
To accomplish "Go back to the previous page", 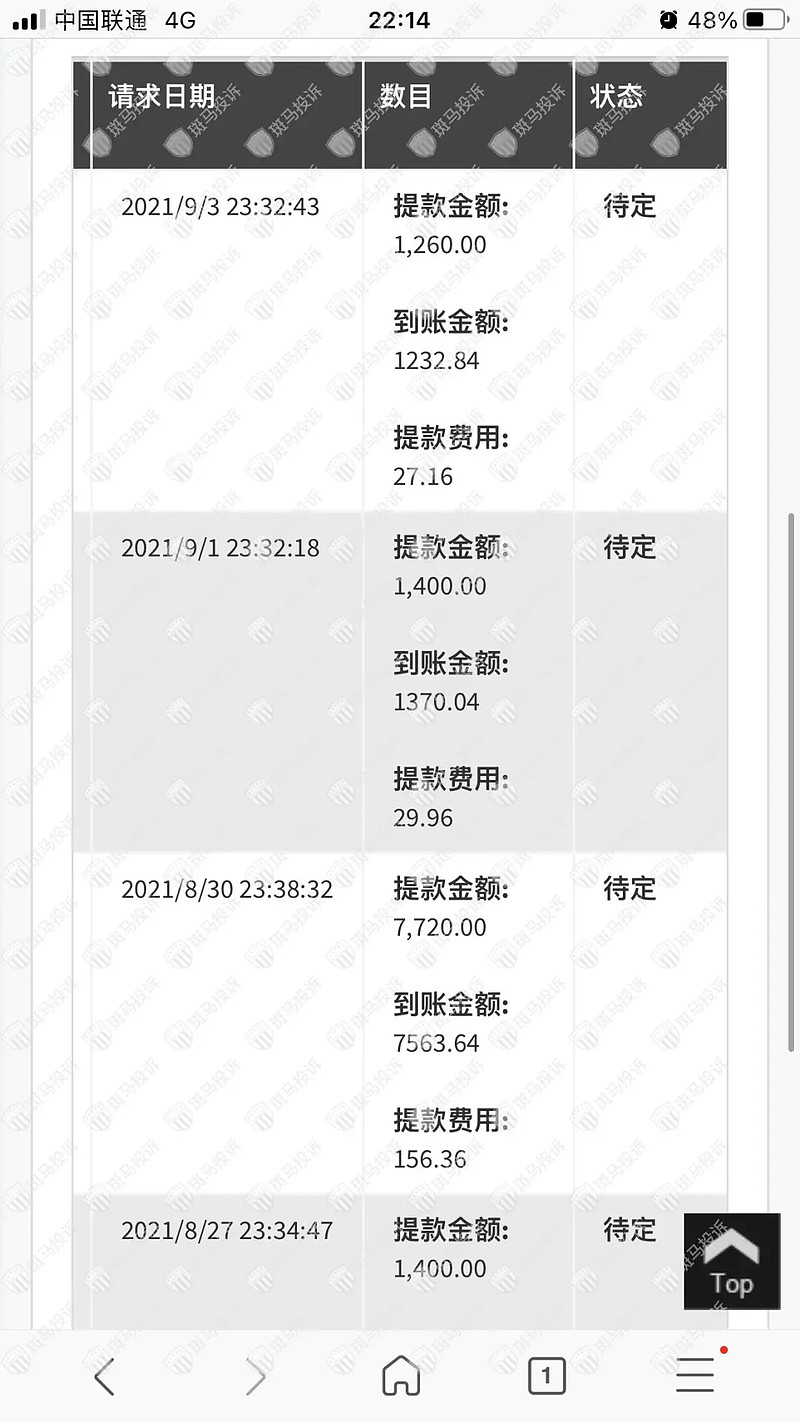I will point(104,1377).
